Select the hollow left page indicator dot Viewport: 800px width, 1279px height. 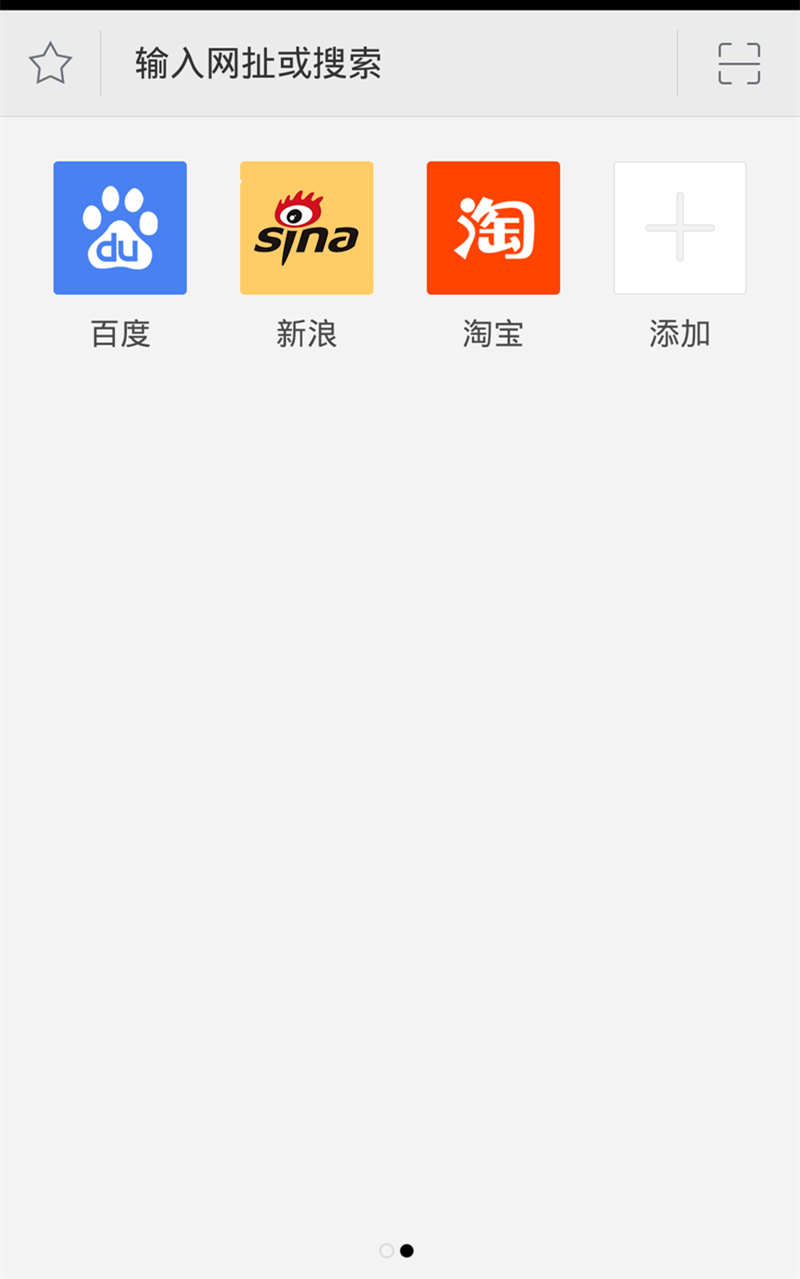point(386,1250)
